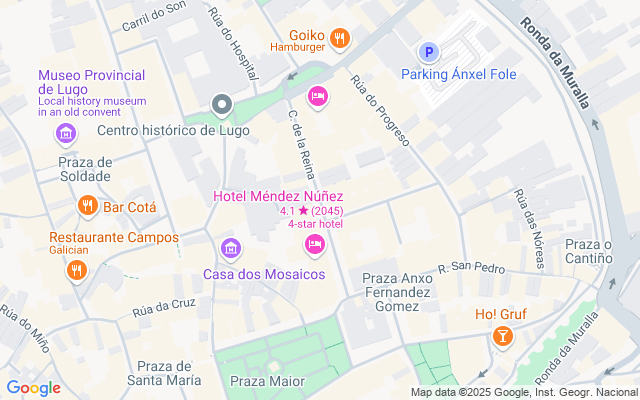The height and width of the screenshot is (400, 640).
Task: Select the Centro histórico de Lugo marker
Action: click(x=222, y=104)
